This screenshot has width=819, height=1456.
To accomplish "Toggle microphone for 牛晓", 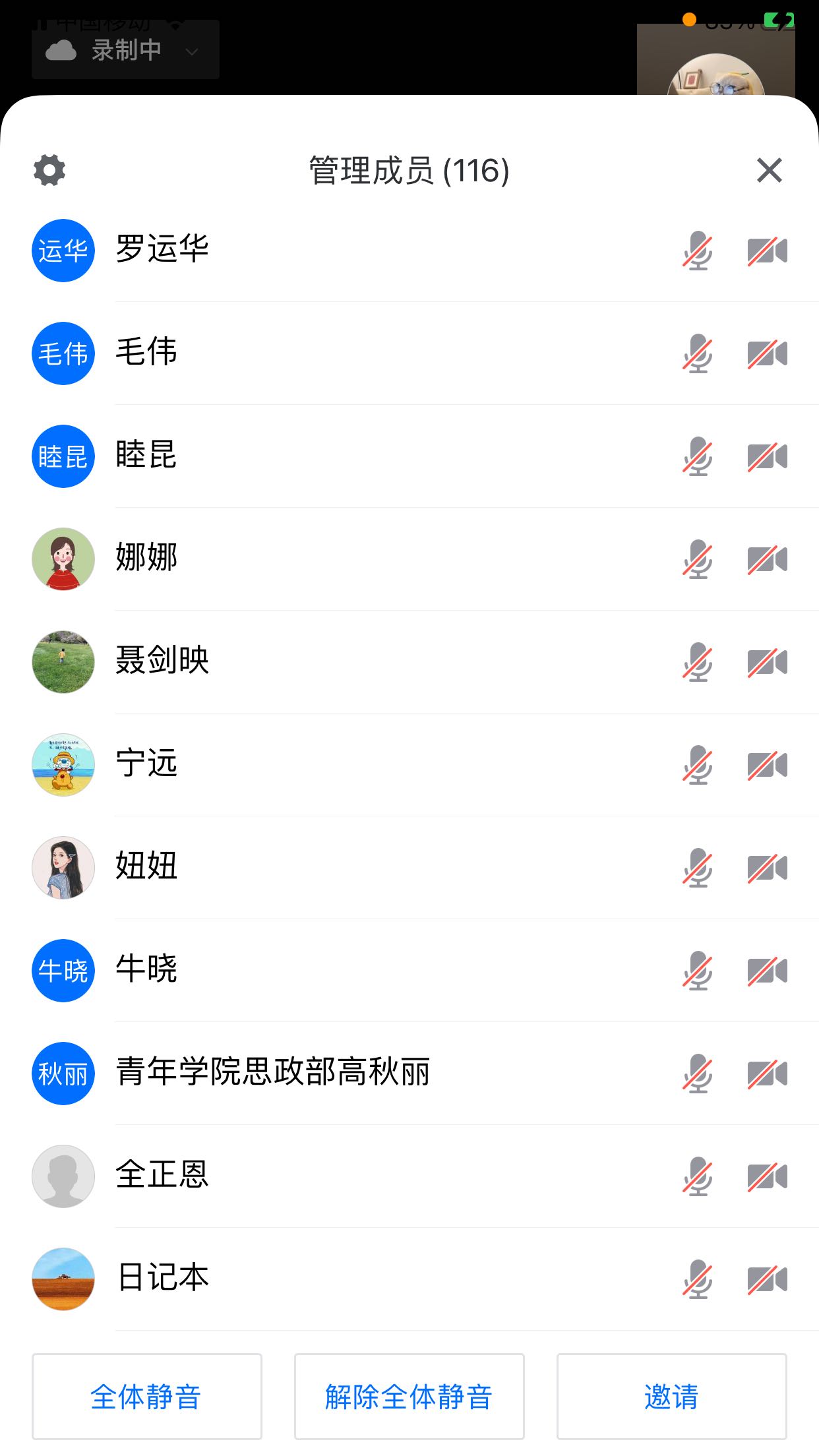I will click(698, 971).
